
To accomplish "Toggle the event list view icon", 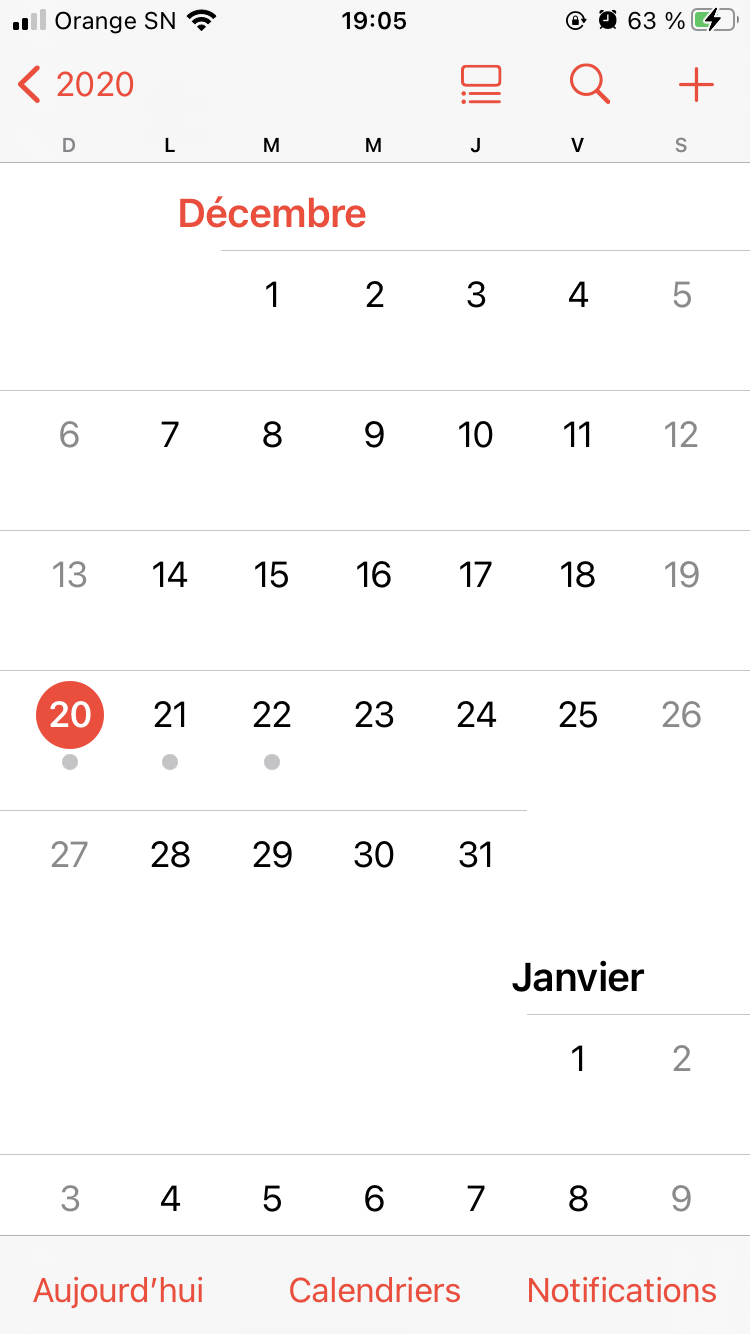I will pyautogui.click(x=481, y=85).
